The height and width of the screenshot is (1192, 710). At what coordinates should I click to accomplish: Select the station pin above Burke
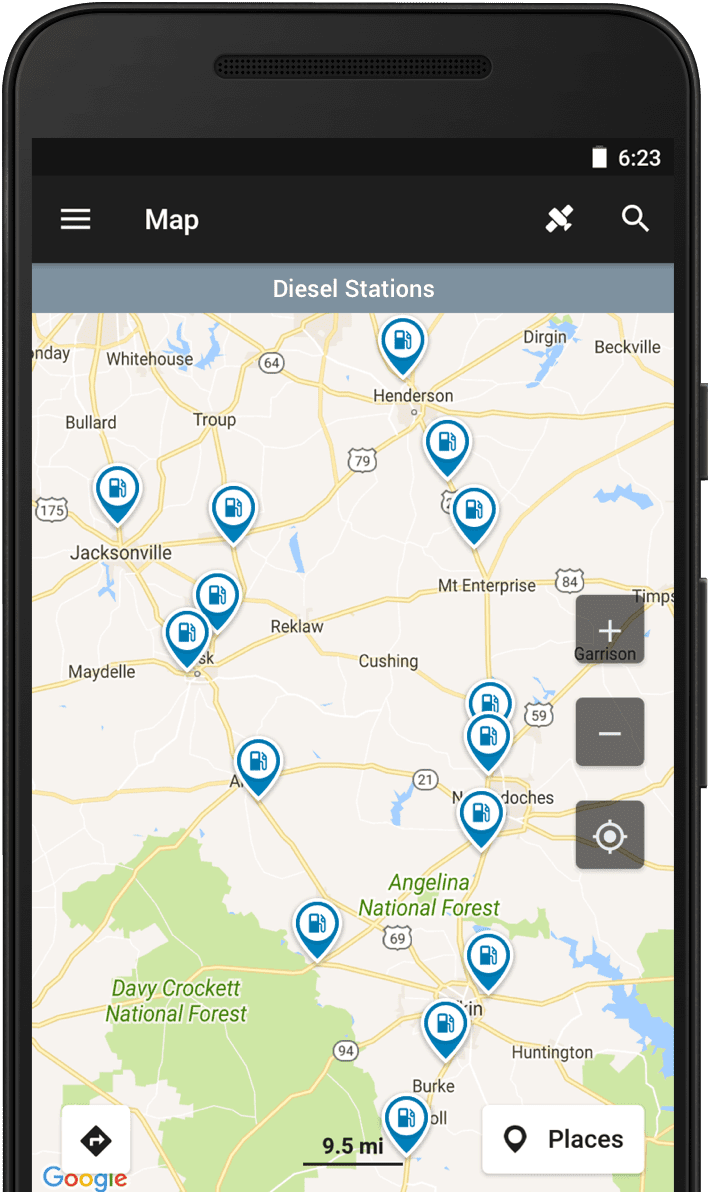445,1031
